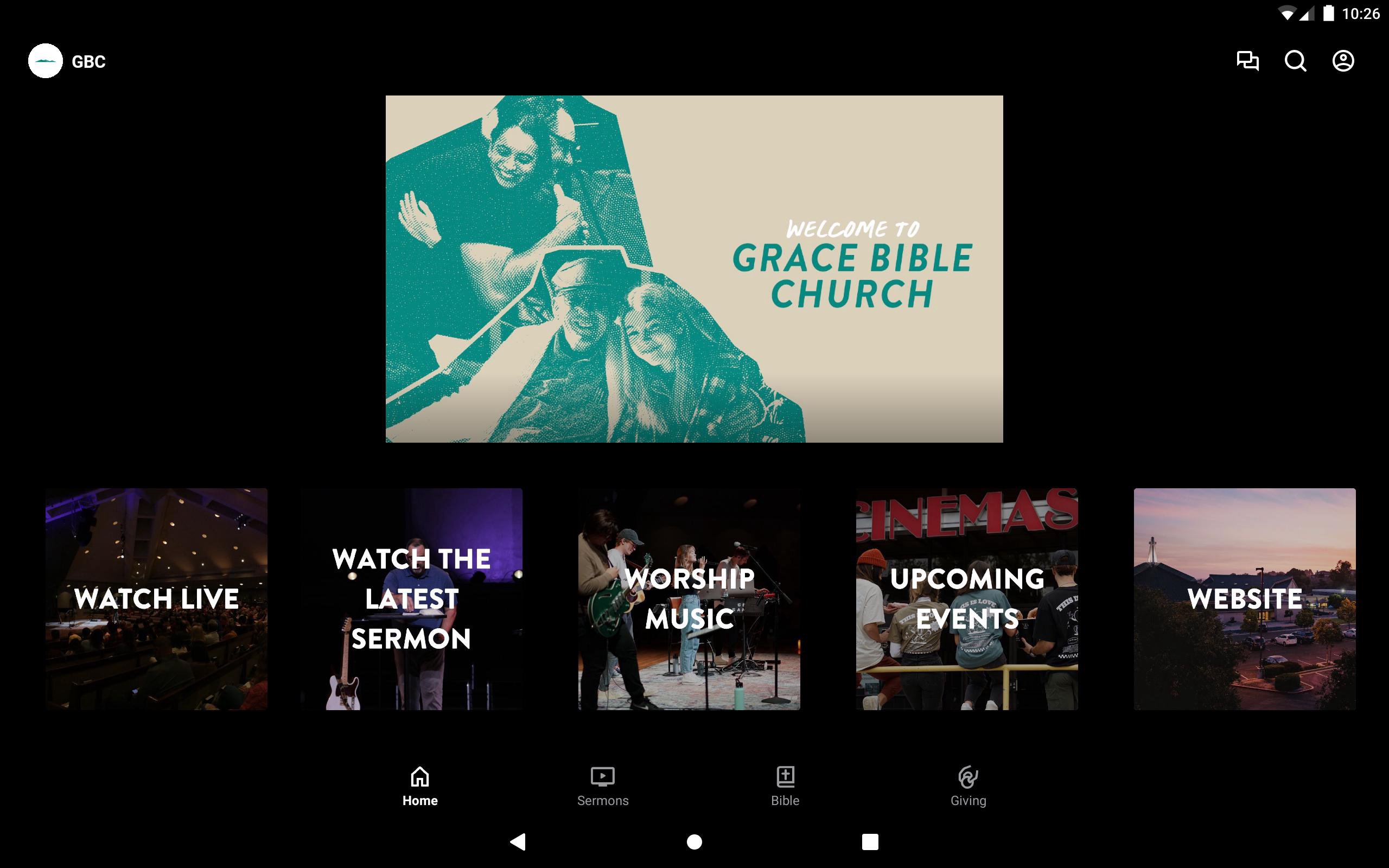This screenshot has width=1389, height=868.
Task: Open the search icon
Action: pos(1295,61)
